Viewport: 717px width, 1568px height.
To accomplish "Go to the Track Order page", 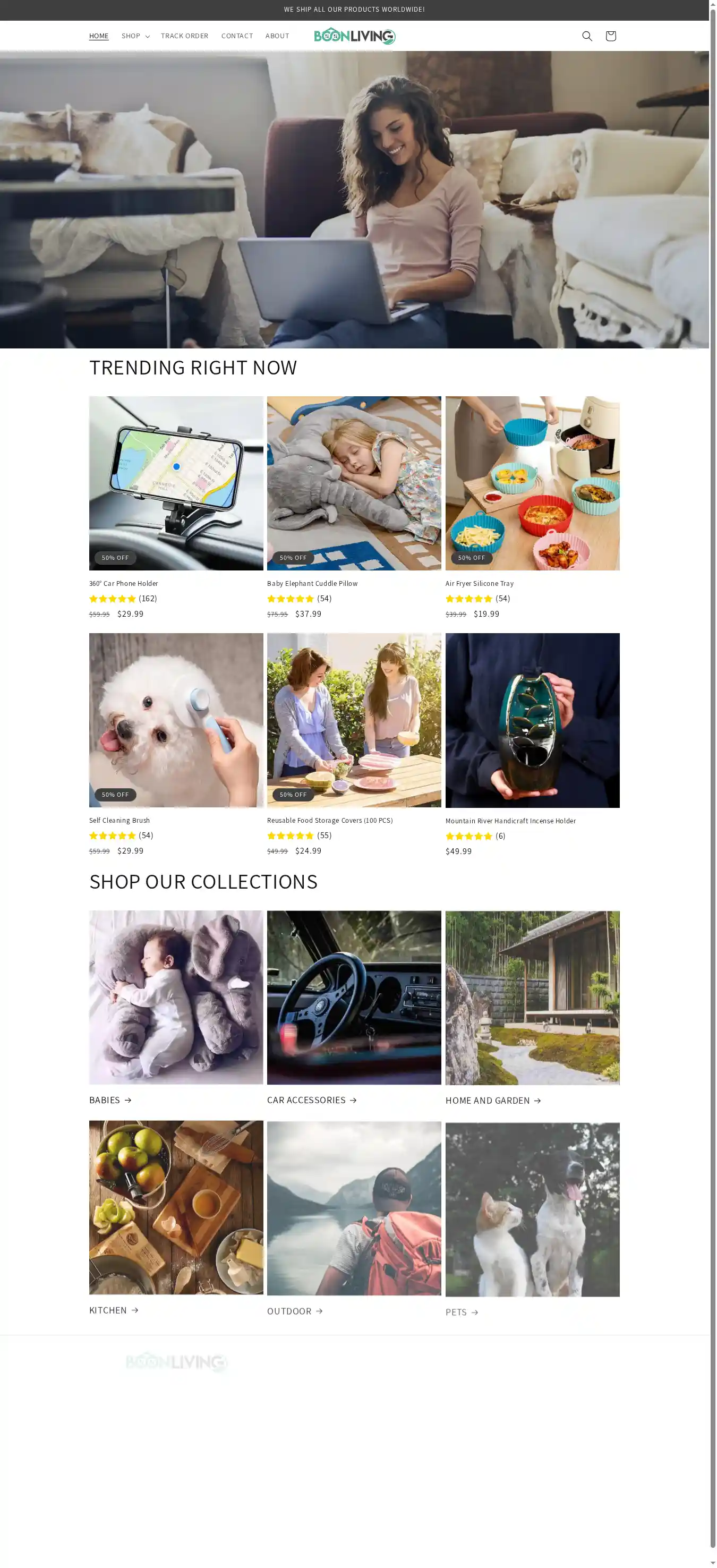I will tap(184, 36).
